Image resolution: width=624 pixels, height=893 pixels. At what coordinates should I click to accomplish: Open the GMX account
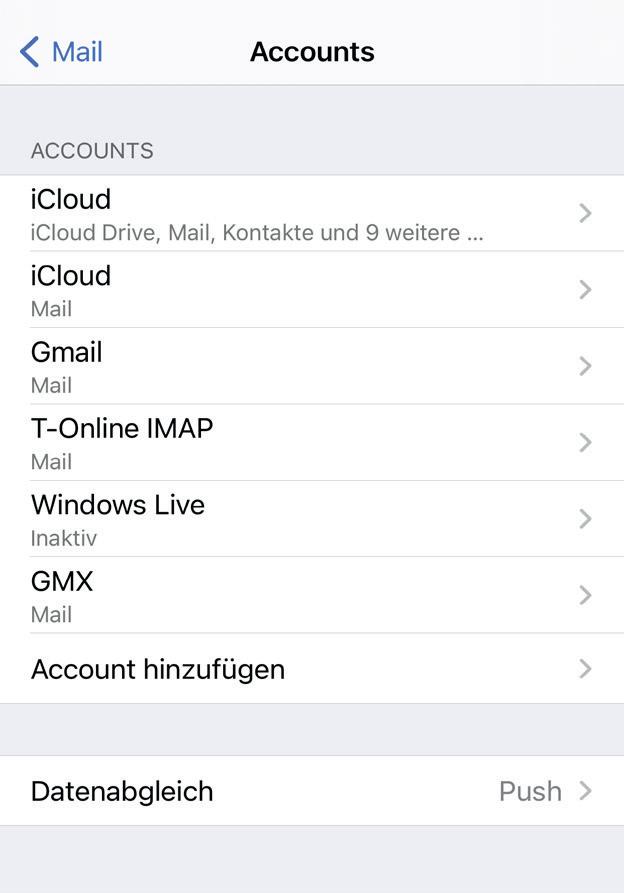(x=310, y=596)
